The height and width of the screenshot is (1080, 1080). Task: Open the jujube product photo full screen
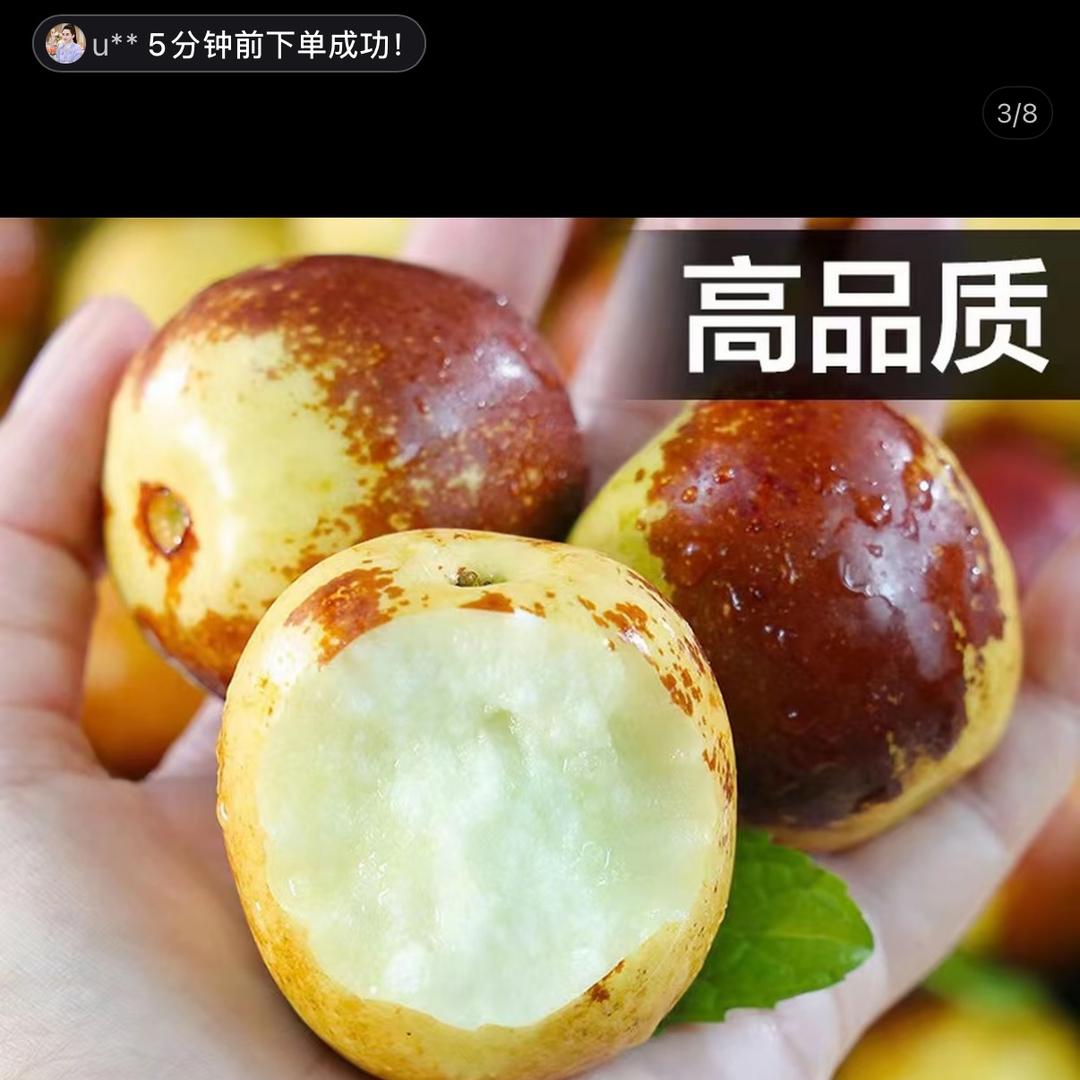click(540, 649)
